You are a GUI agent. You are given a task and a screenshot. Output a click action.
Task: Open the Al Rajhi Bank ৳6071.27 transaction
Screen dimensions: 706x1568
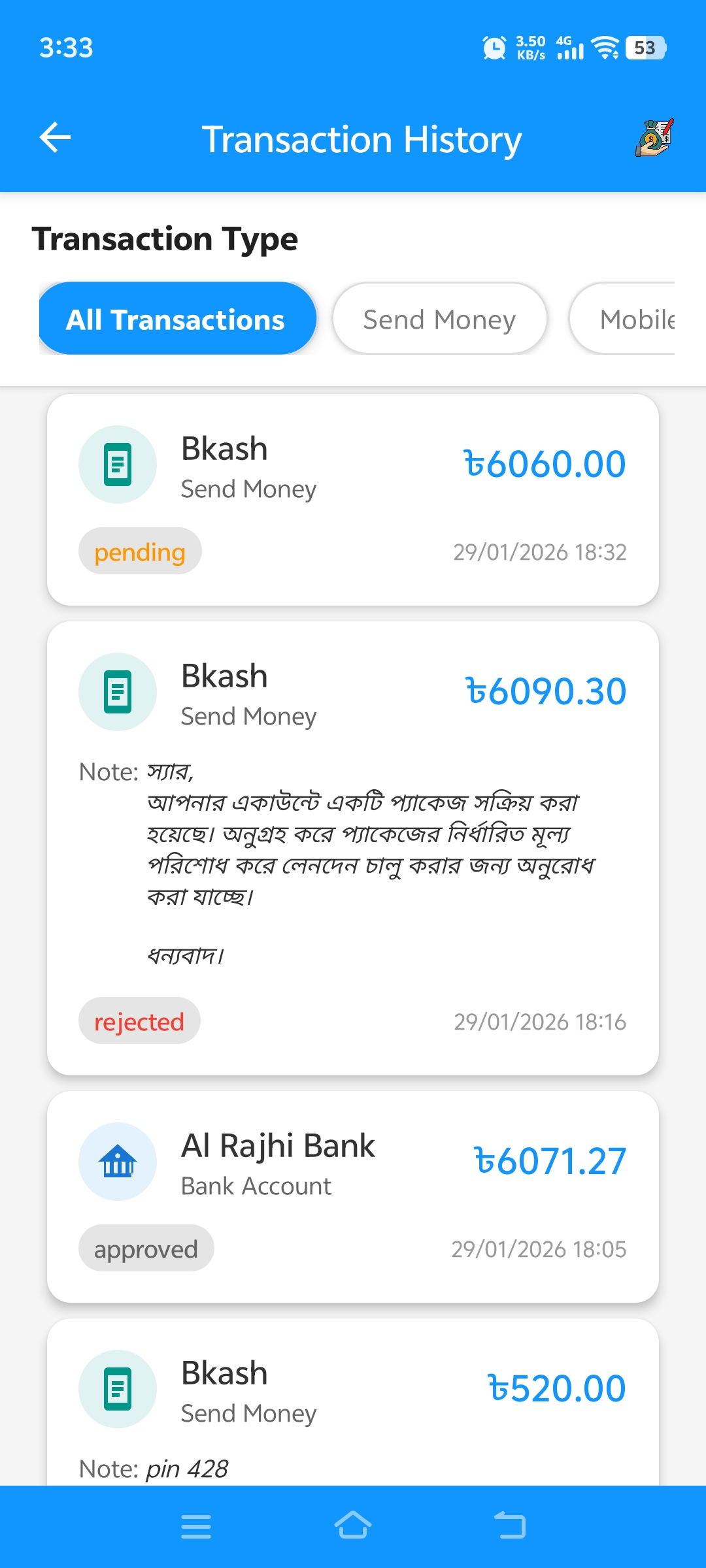tap(353, 1196)
